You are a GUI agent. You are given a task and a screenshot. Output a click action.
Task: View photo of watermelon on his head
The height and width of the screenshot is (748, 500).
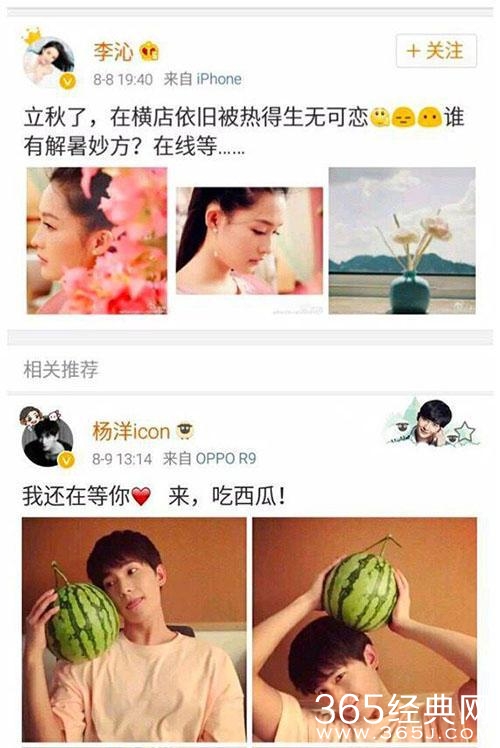365,630
